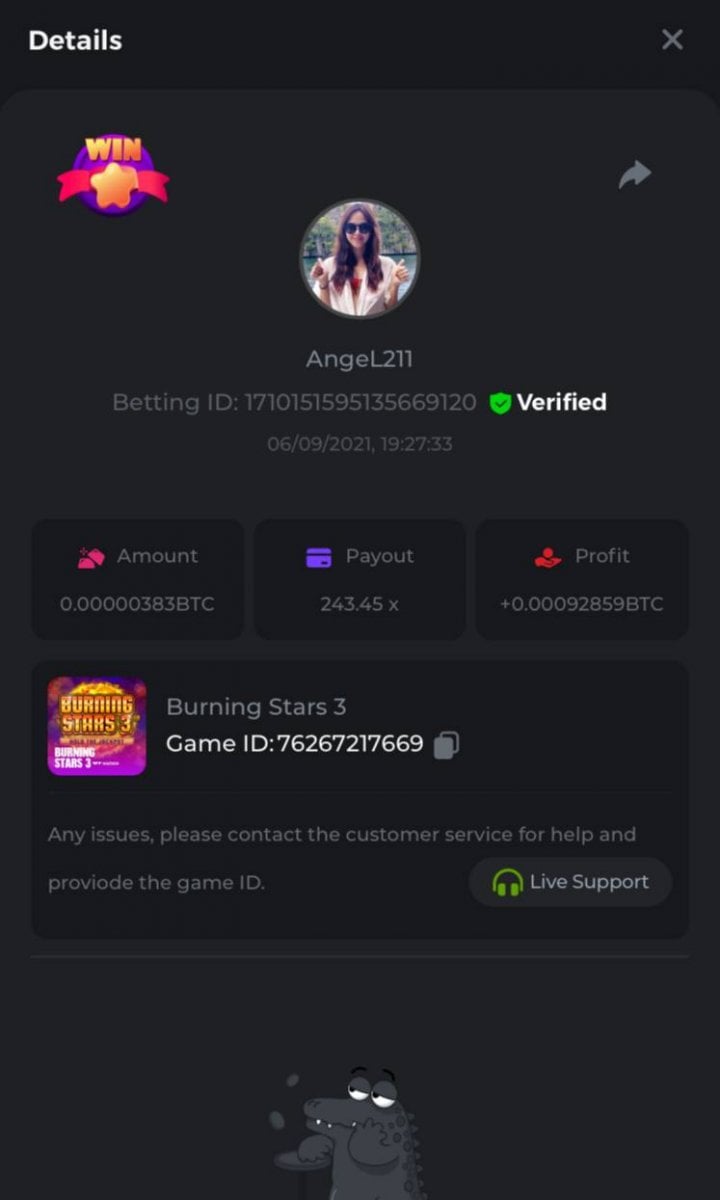
Task: Copy the Game ID
Action: (x=446, y=745)
